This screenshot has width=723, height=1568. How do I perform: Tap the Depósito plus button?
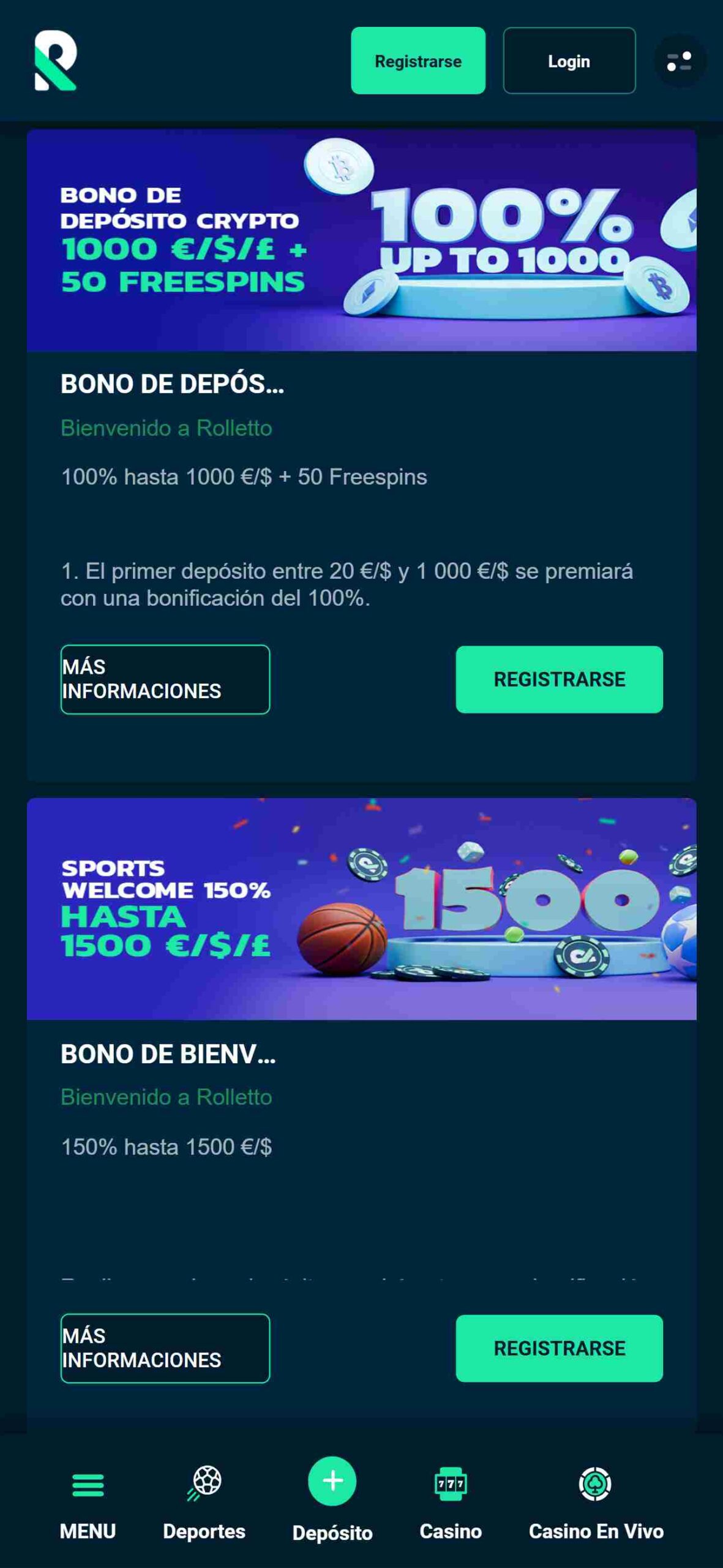coord(332,1482)
